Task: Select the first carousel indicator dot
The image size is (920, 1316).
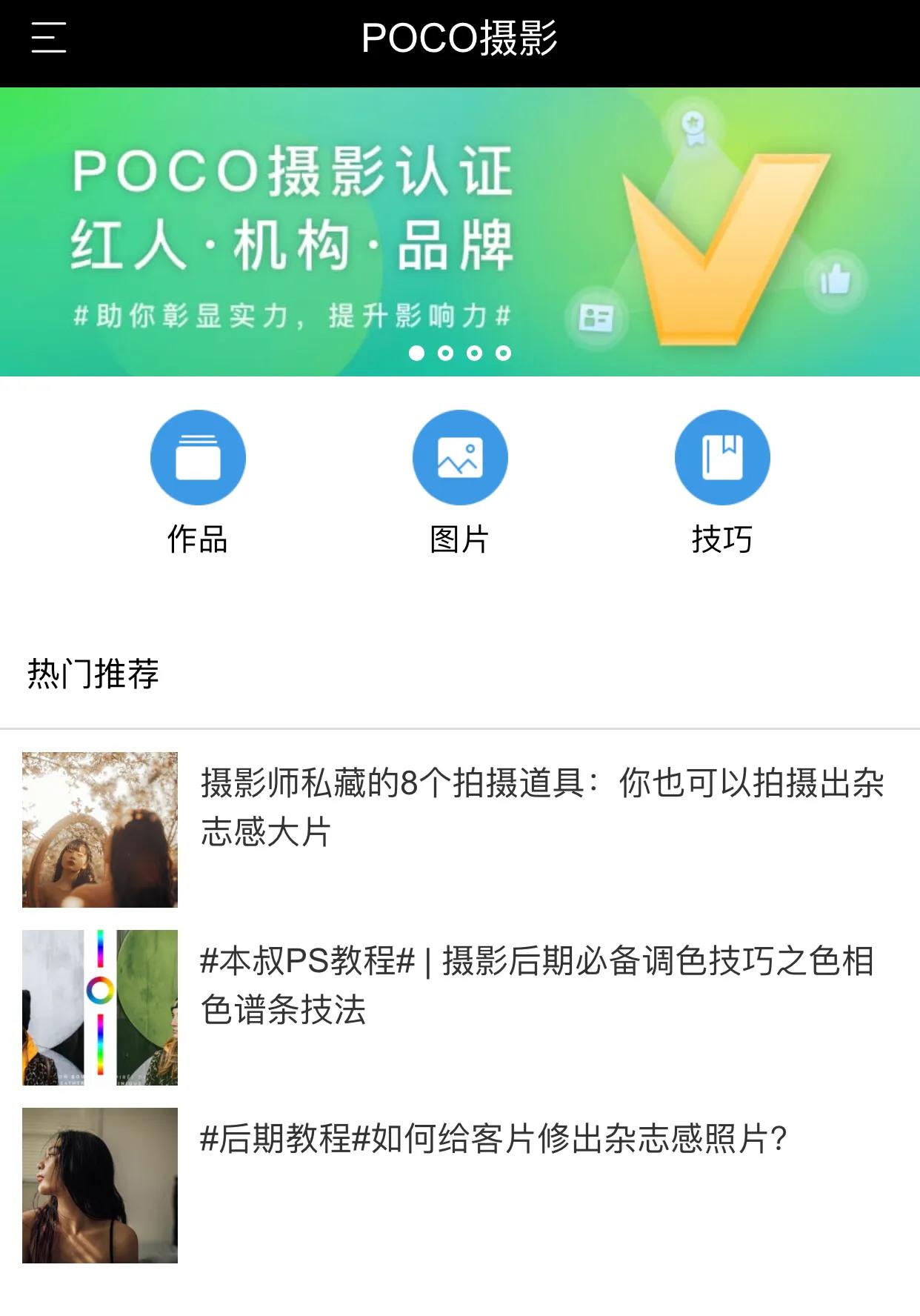Action: pyautogui.click(x=416, y=353)
